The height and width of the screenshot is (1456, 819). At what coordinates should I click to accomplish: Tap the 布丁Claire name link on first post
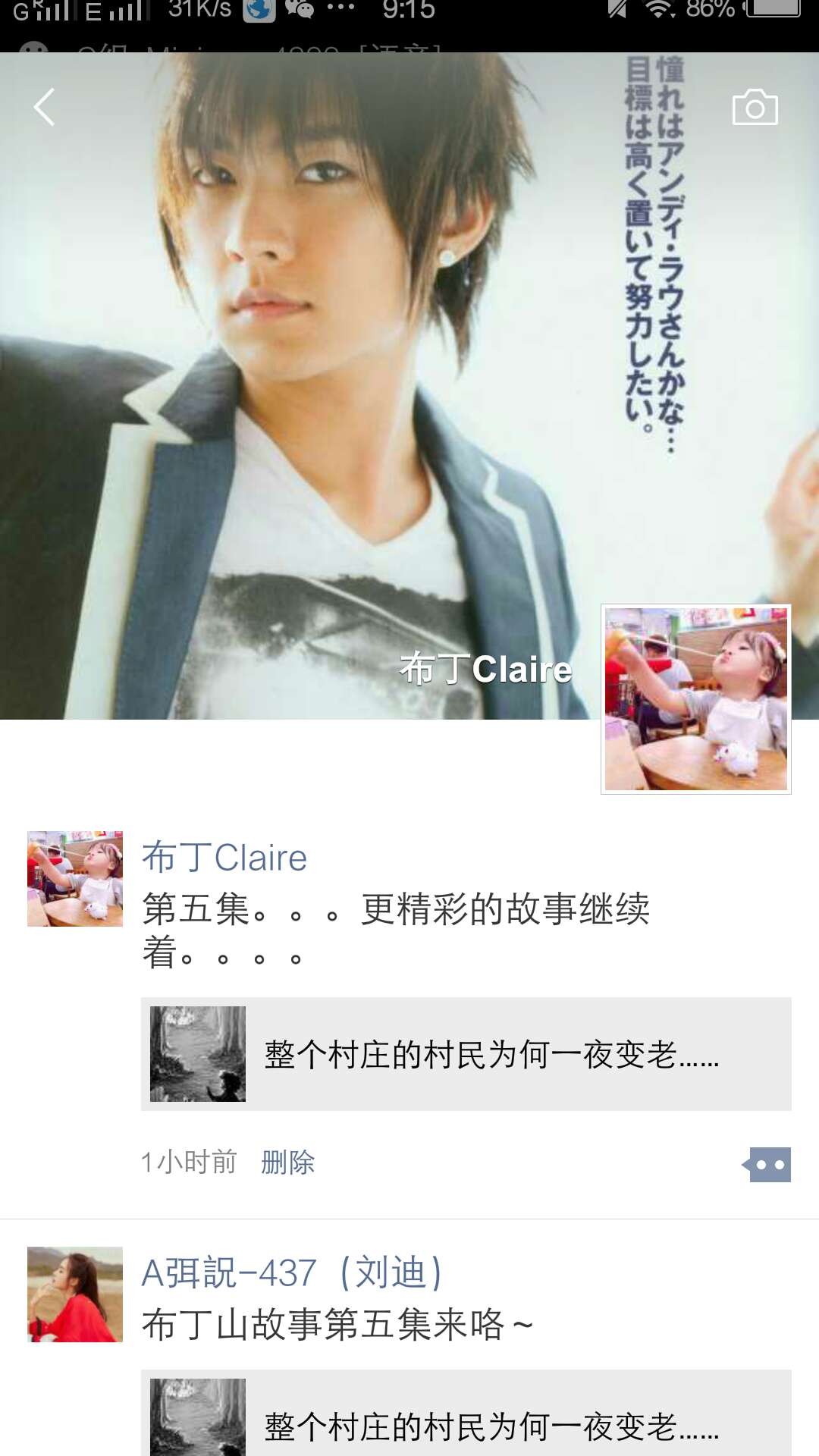point(224,858)
